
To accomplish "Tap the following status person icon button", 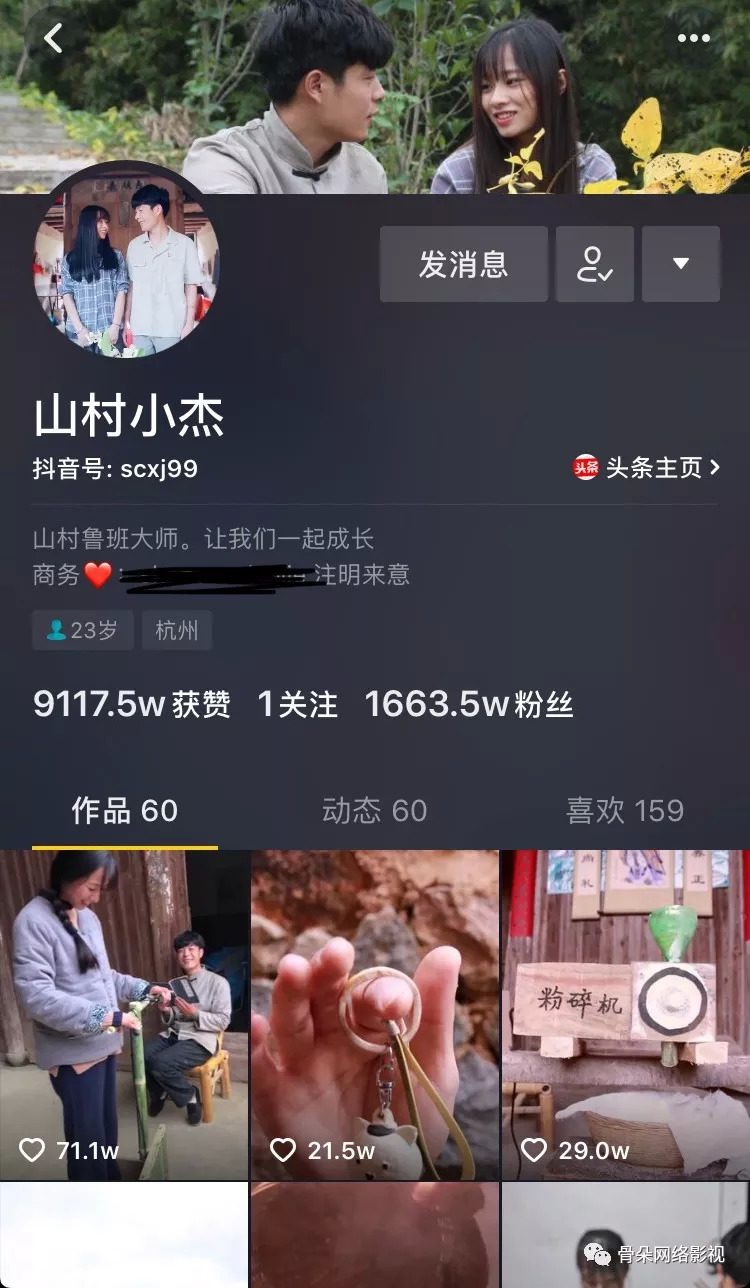I will pos(594,264).
